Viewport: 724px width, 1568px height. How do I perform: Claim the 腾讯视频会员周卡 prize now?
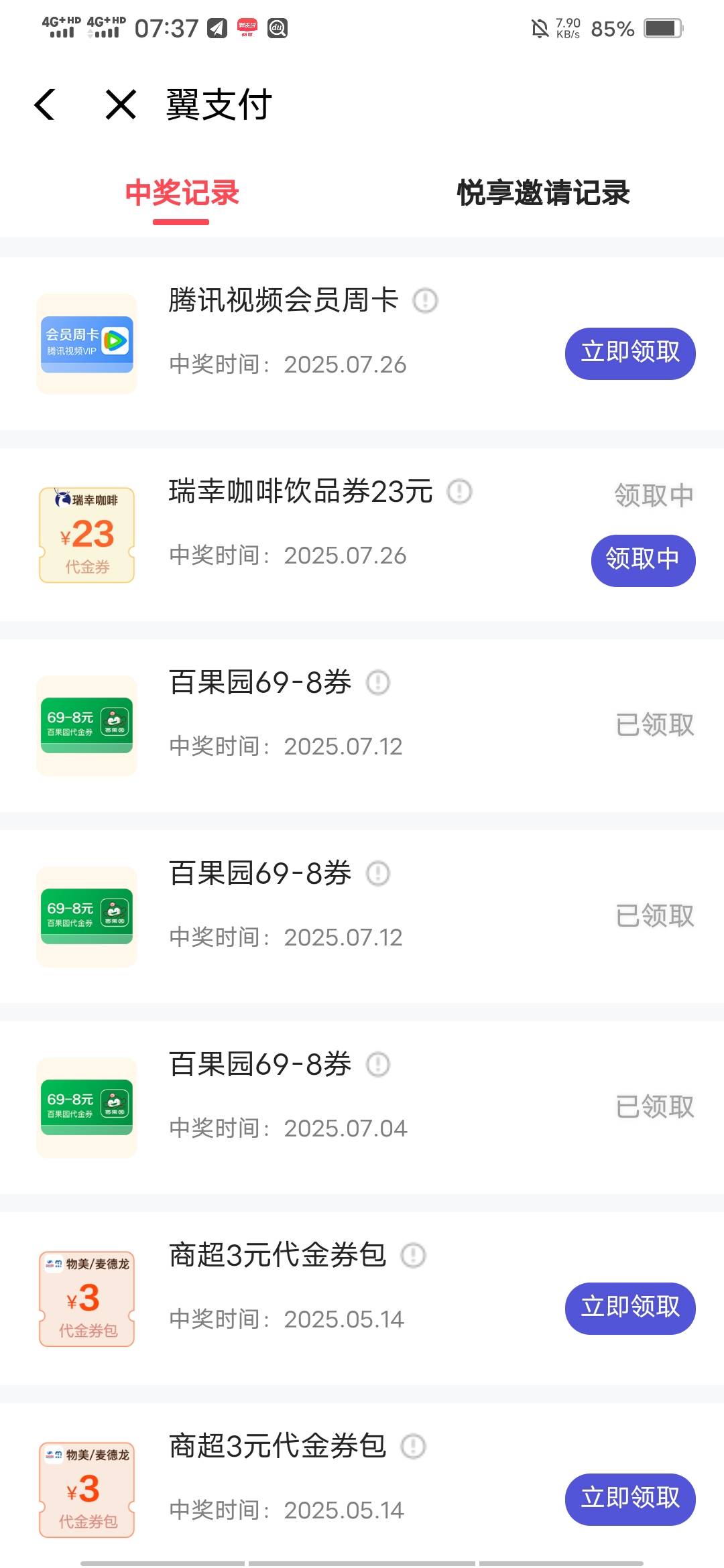(x=630, y=353)
